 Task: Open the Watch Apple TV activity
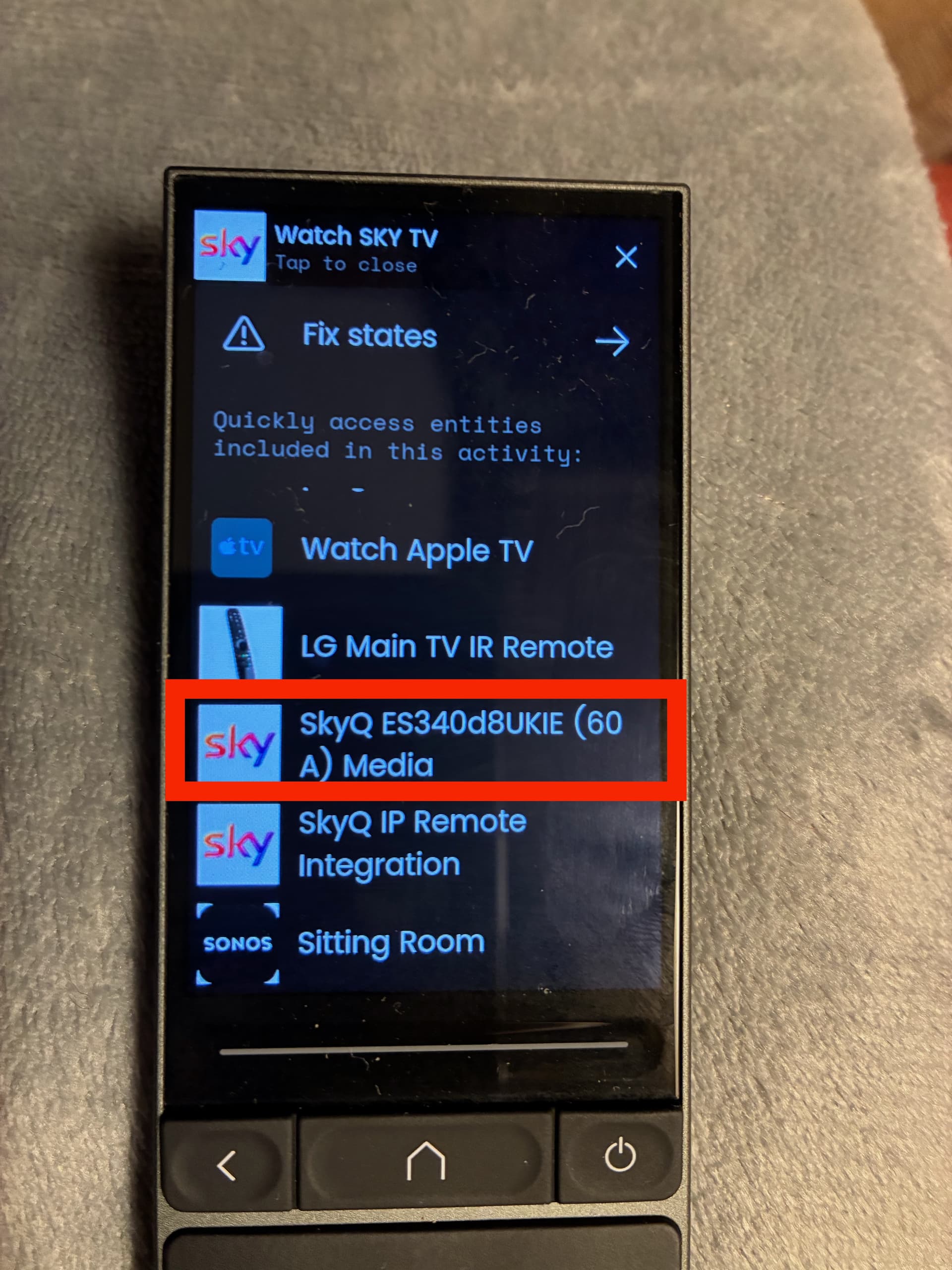click(417, 550)
